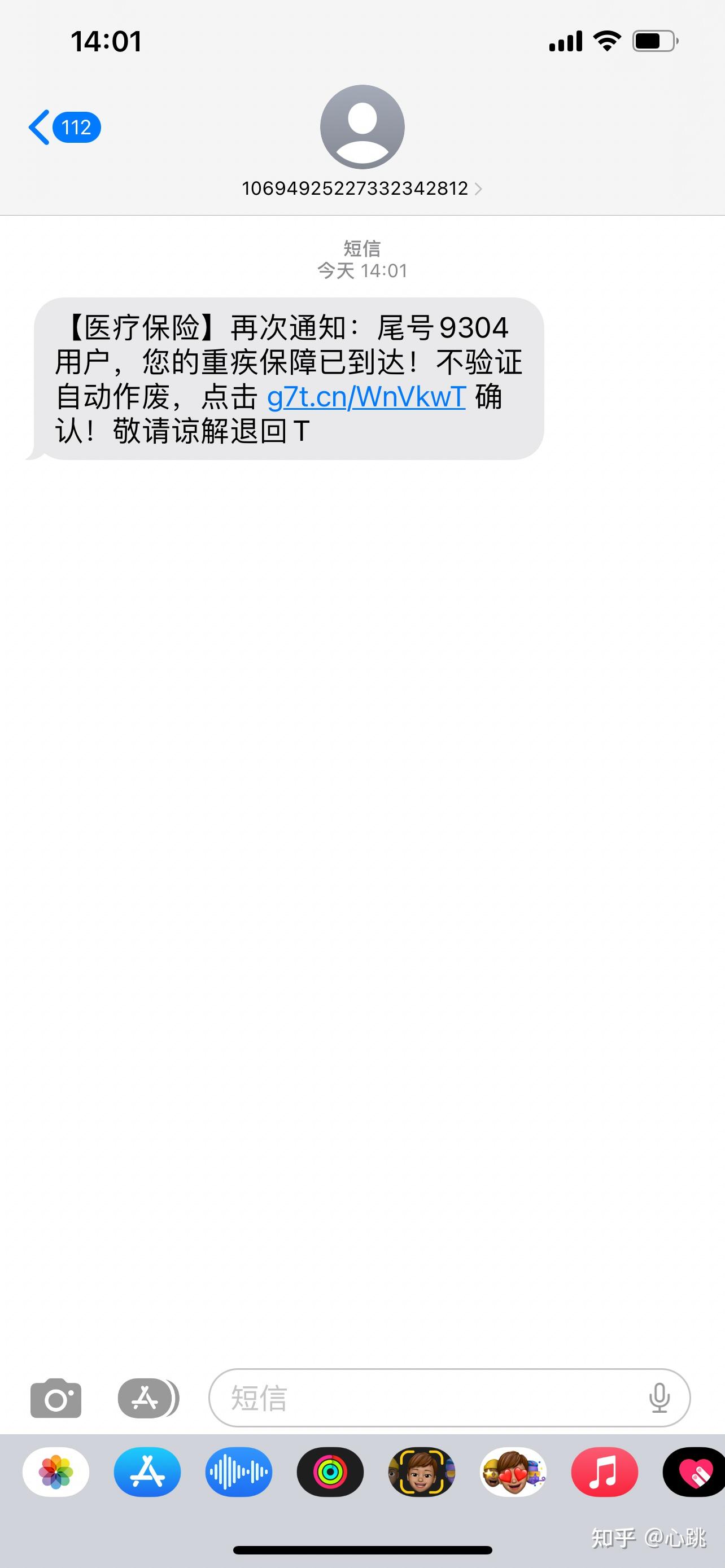Go back to the message list
Screen dimensions: 725x1568
[64, 127]
